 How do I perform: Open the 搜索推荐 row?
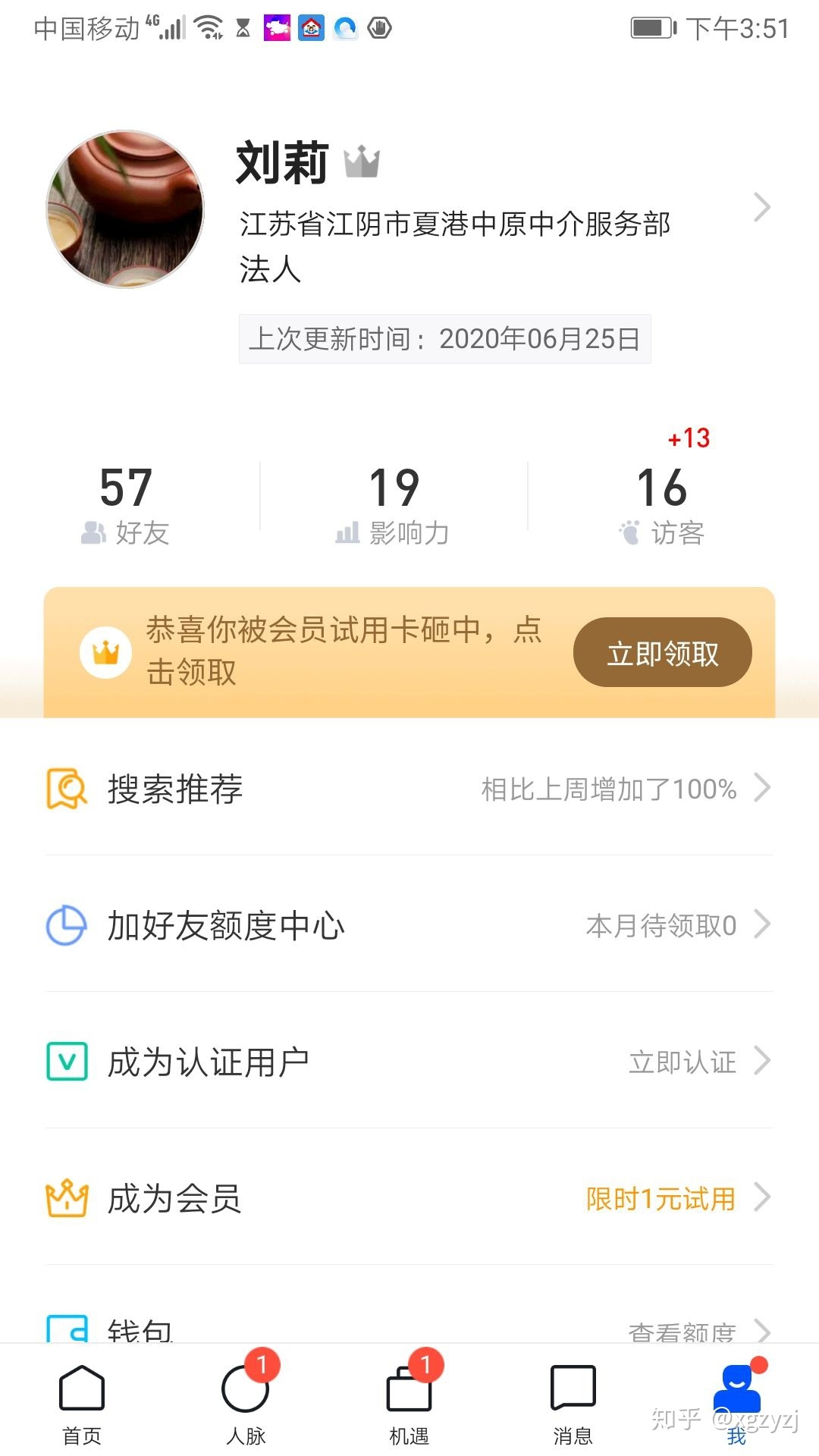tap(409, 789)
